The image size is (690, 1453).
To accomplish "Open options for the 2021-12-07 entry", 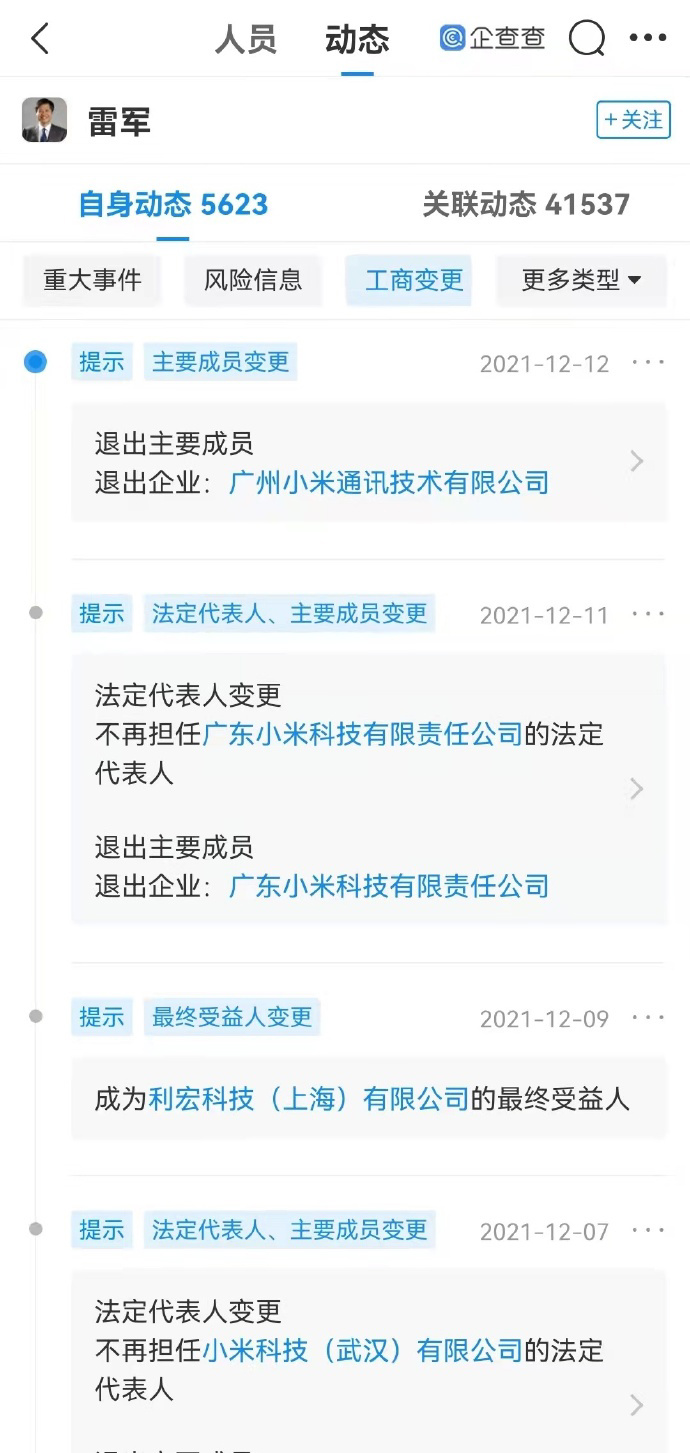I will (x=648, y=1230).
